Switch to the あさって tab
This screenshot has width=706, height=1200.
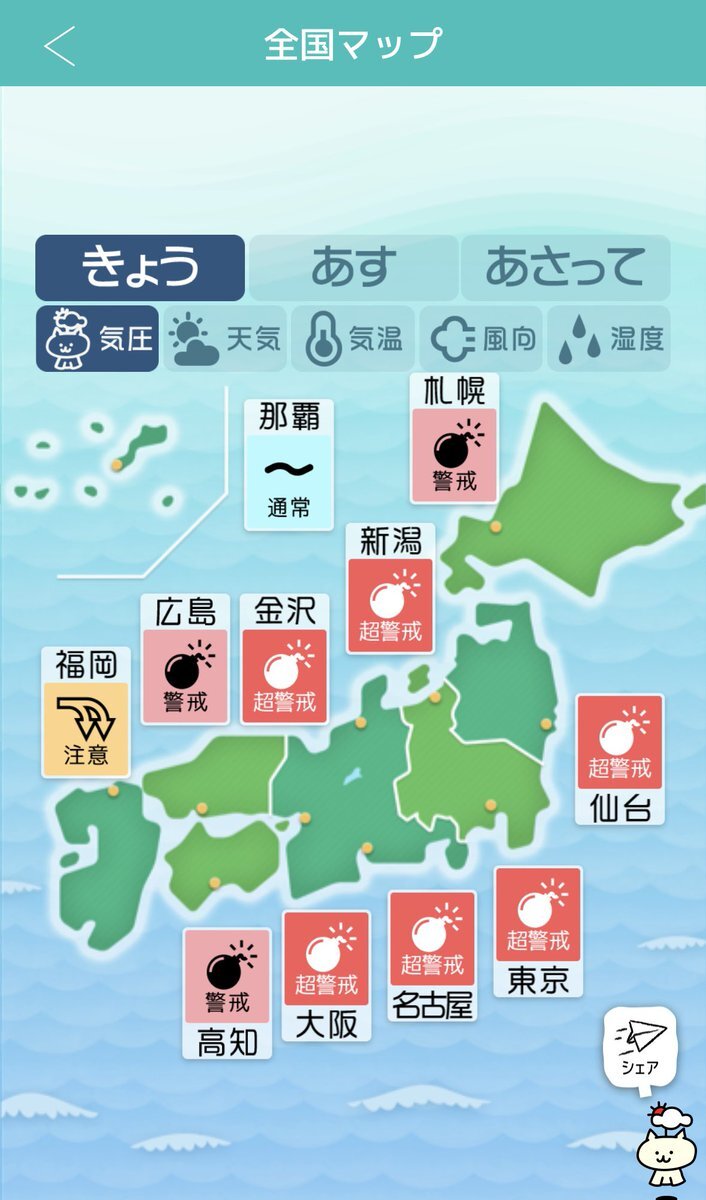click(x=565, y=268)
